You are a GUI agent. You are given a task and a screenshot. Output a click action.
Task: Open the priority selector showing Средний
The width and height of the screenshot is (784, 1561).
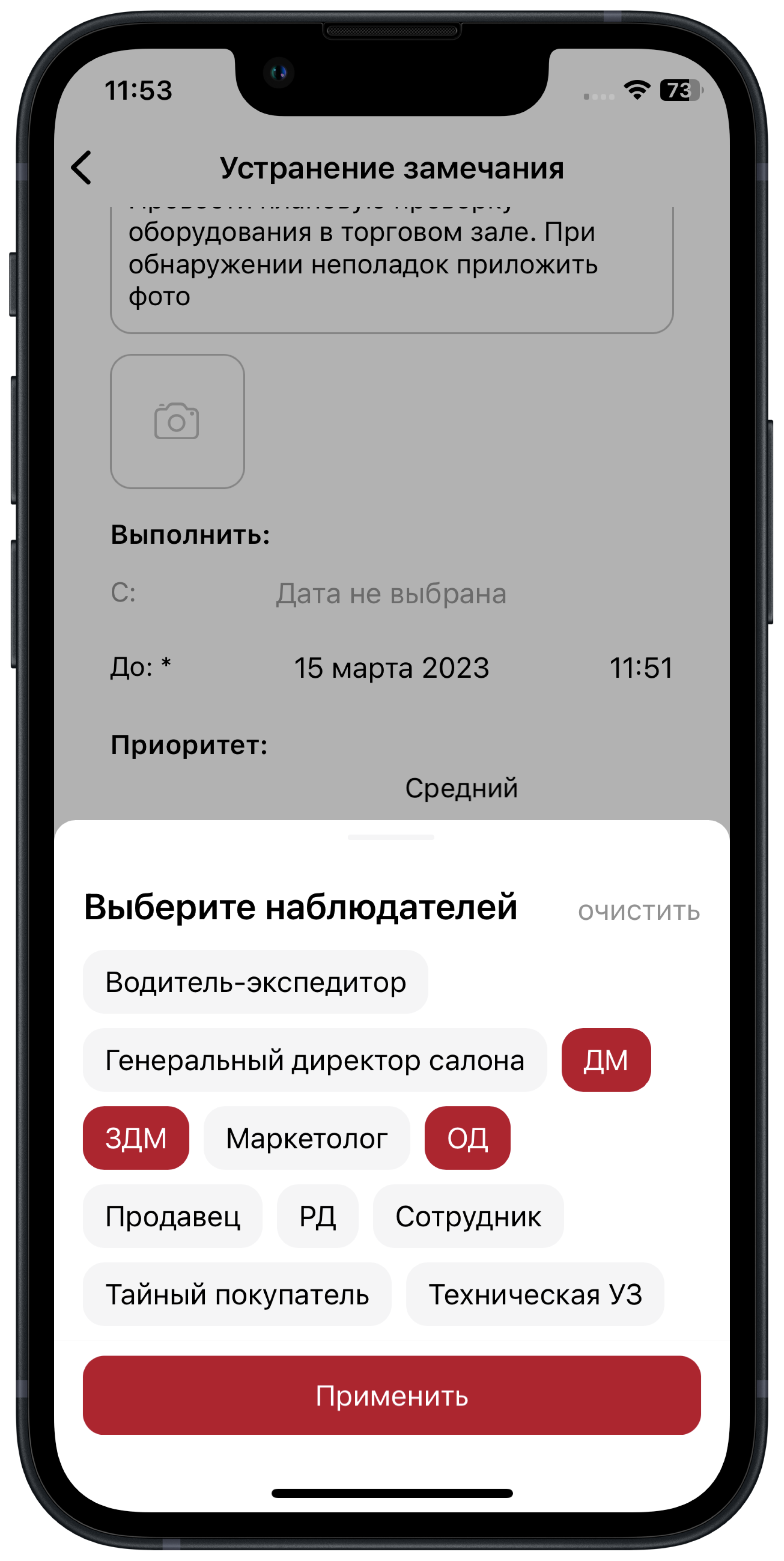(462, 787)
